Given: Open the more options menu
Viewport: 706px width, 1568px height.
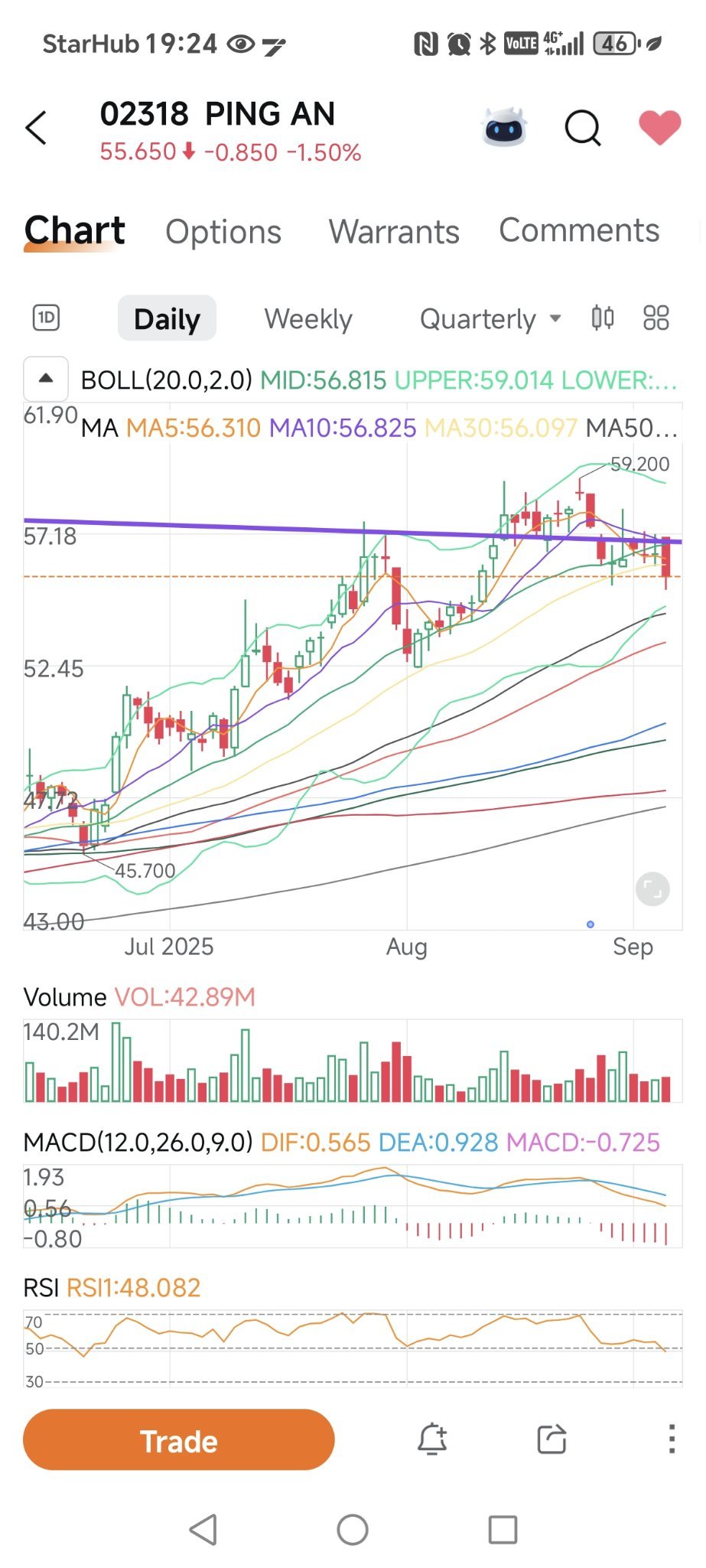Looking at the screenshot, I should (672, 1439).
